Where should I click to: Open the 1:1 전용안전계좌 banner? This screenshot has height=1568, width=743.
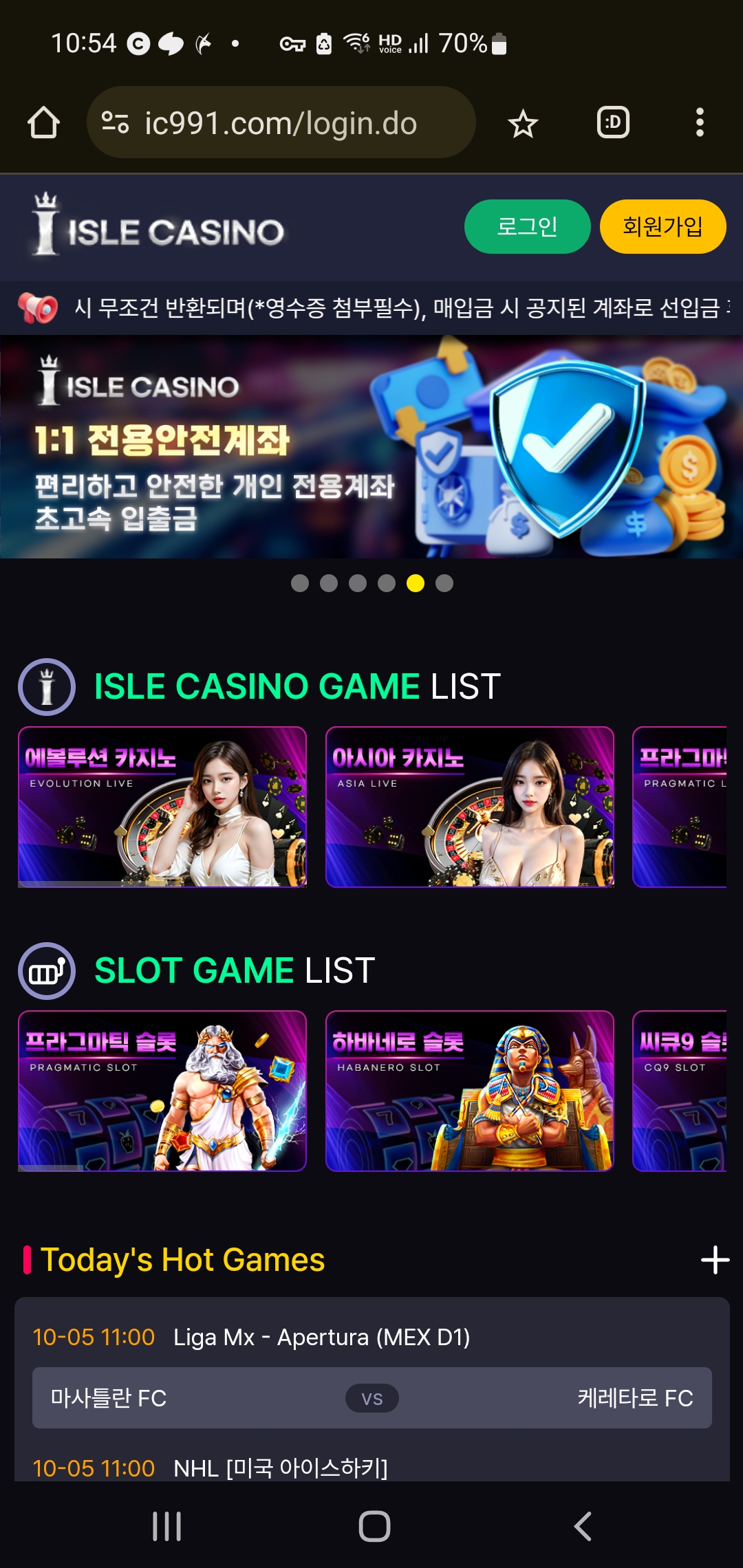pos(371,446)
